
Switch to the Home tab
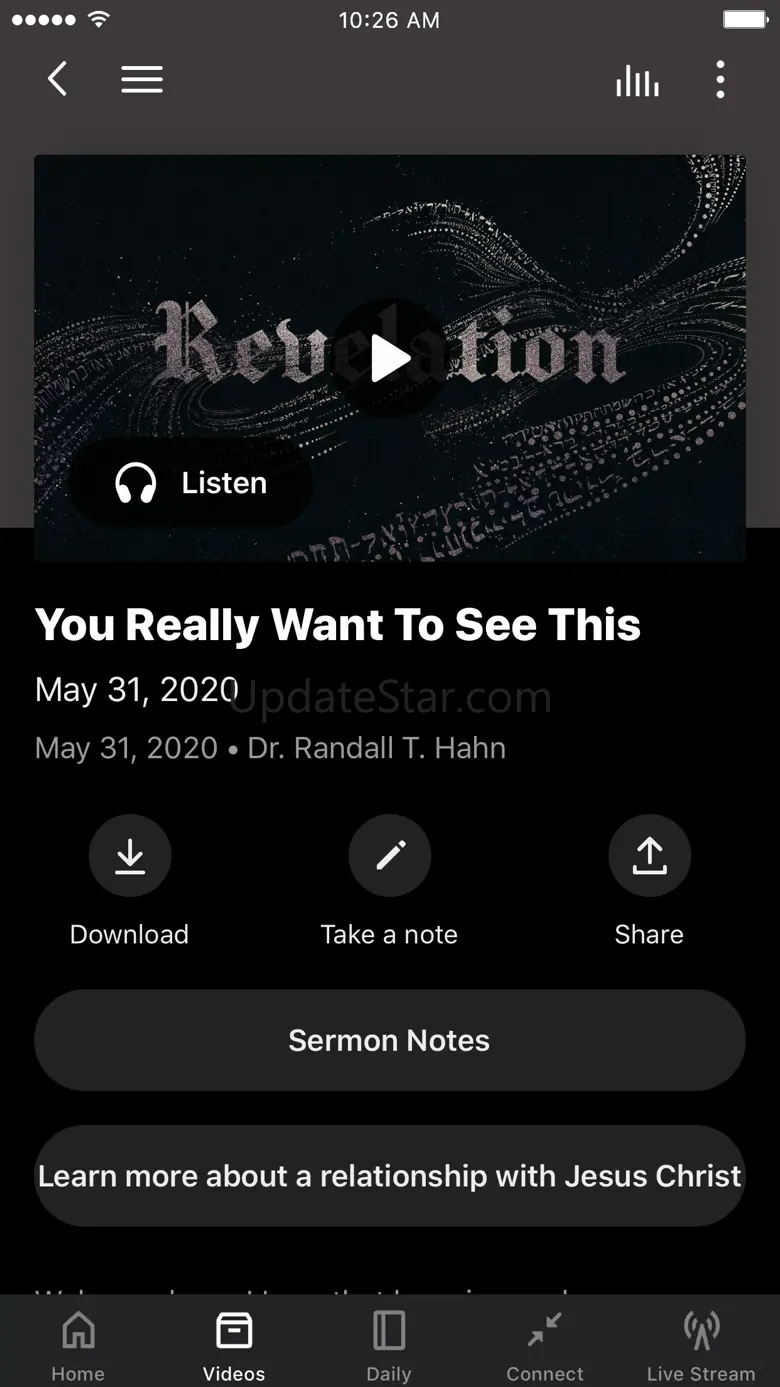78,1345
